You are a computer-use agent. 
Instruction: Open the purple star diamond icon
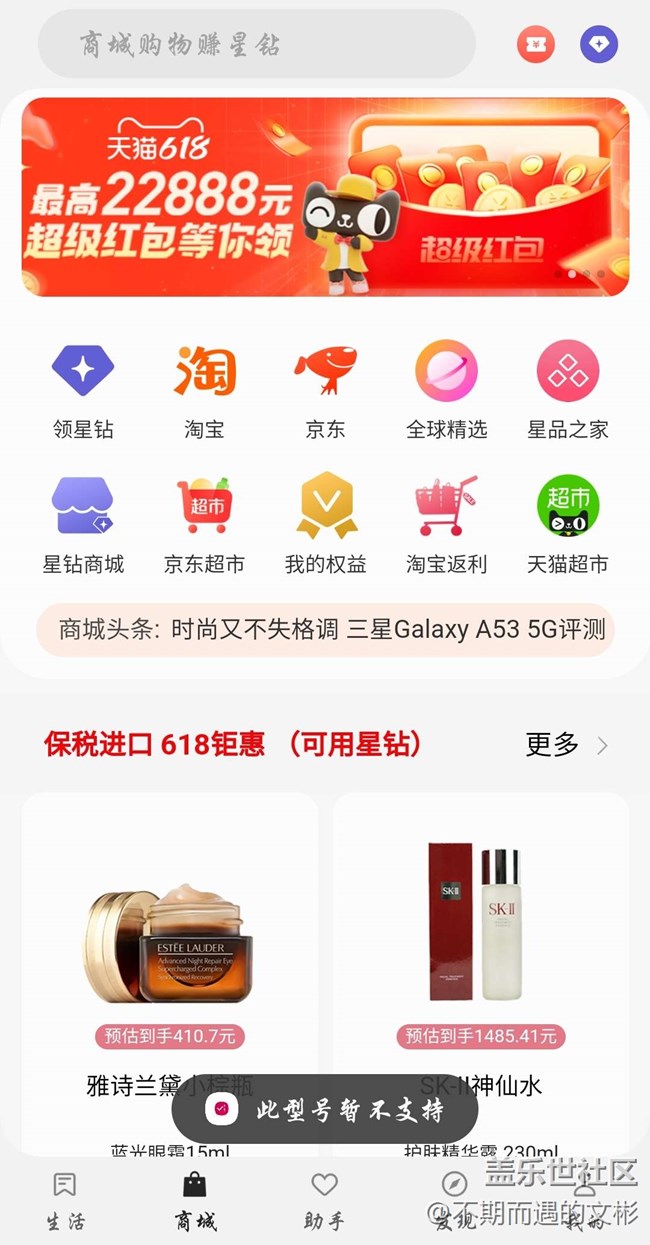coord(599,45)
